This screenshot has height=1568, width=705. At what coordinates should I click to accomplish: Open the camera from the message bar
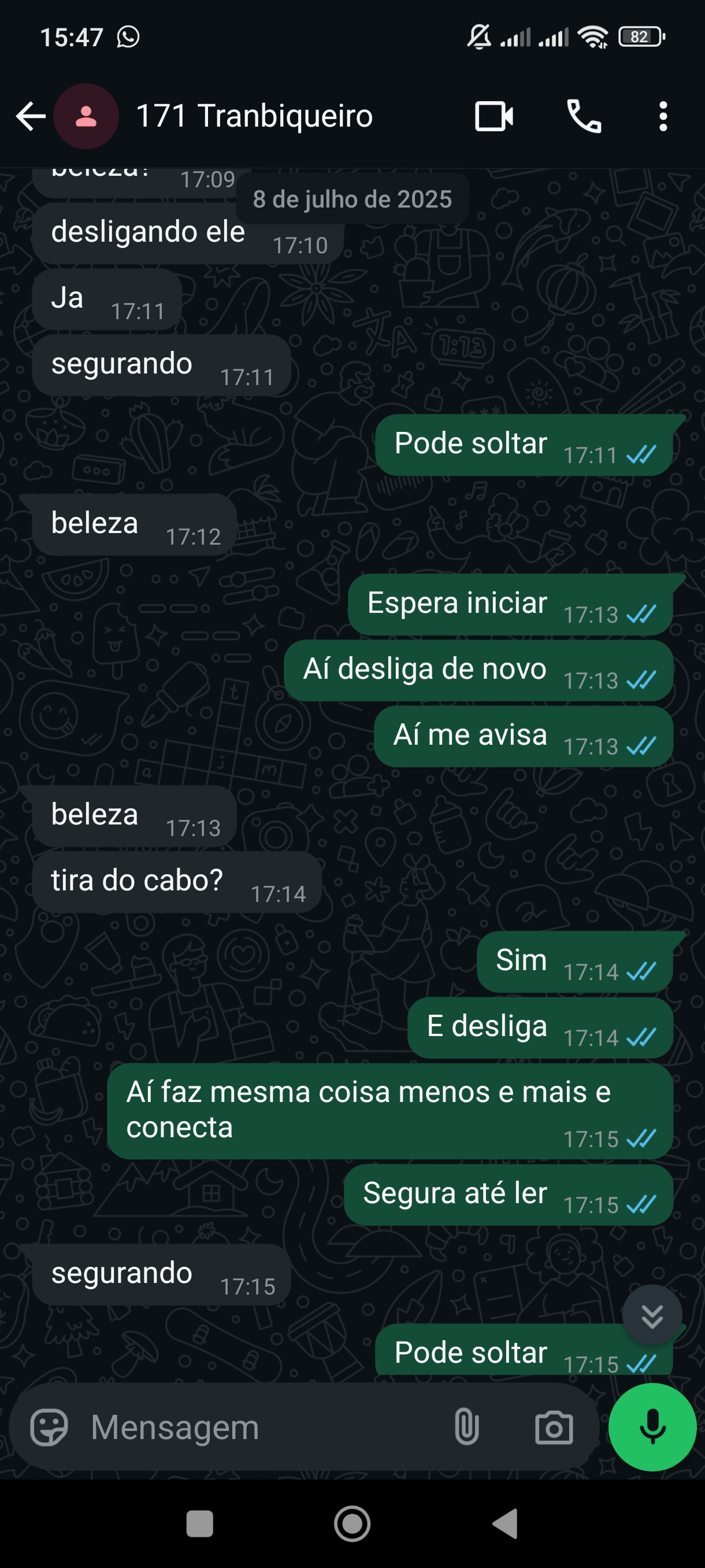click(x=554, y=1428)
